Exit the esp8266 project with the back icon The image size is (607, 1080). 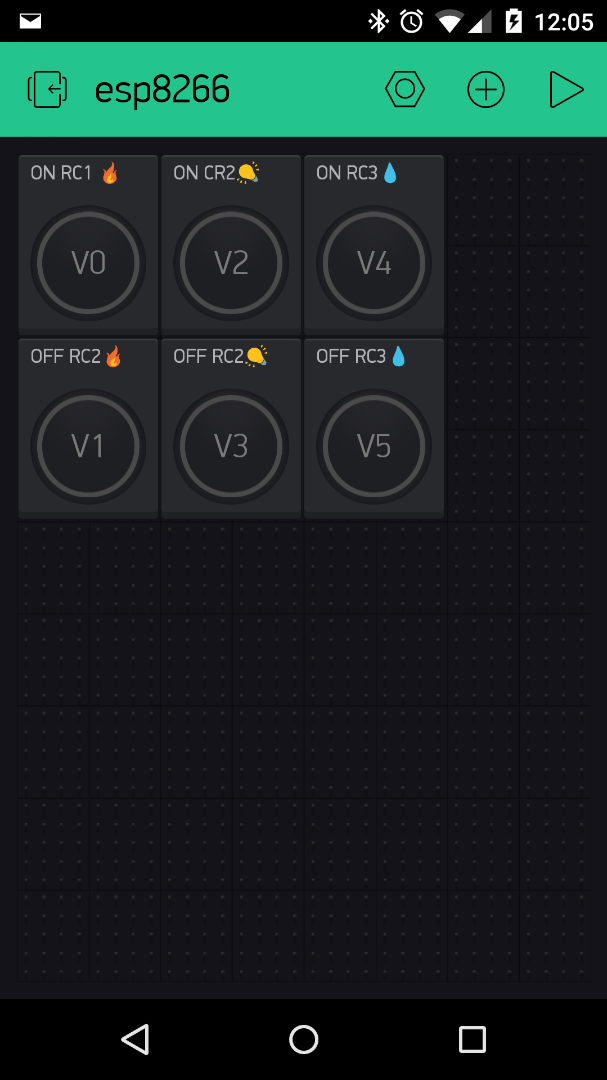pos(48,90)
